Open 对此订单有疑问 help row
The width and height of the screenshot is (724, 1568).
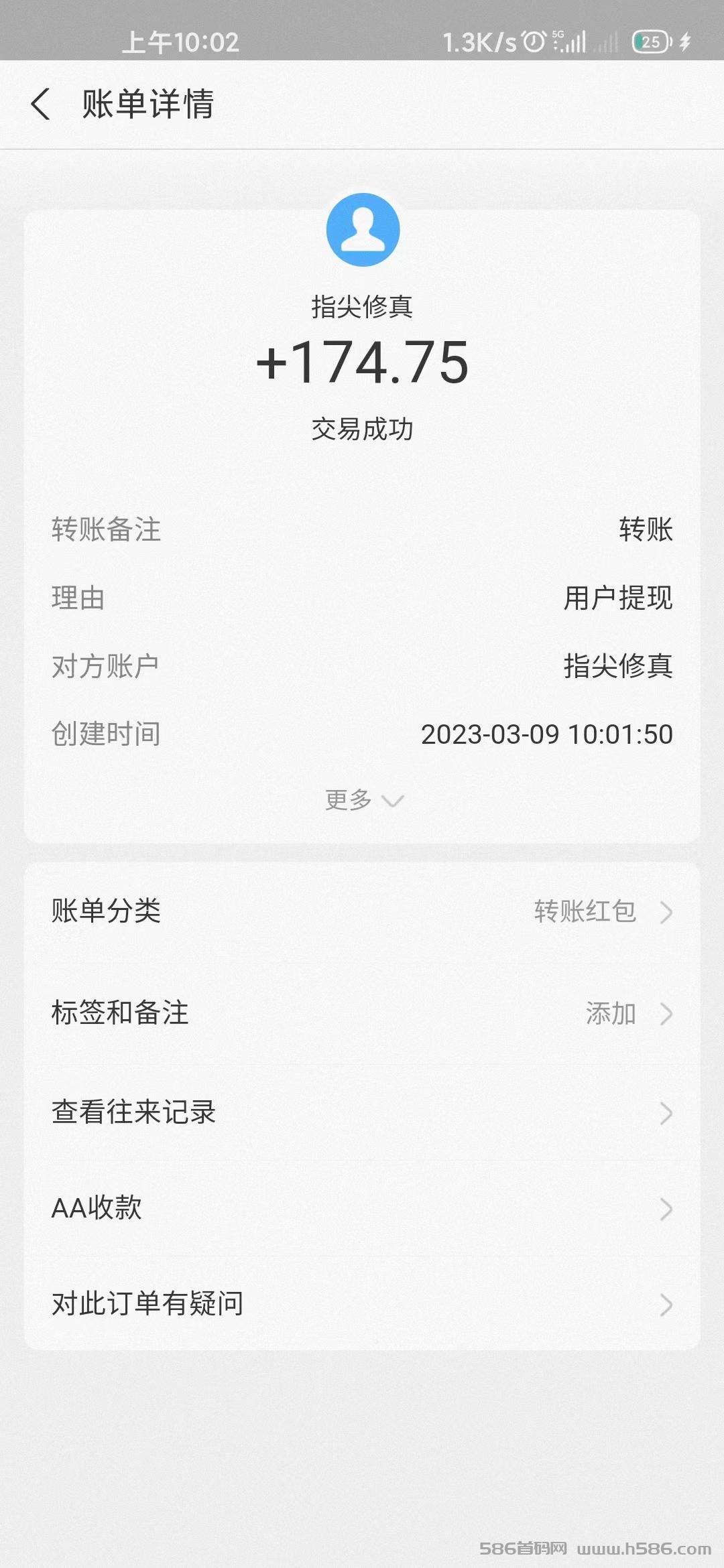click(x=362, y=1304)
